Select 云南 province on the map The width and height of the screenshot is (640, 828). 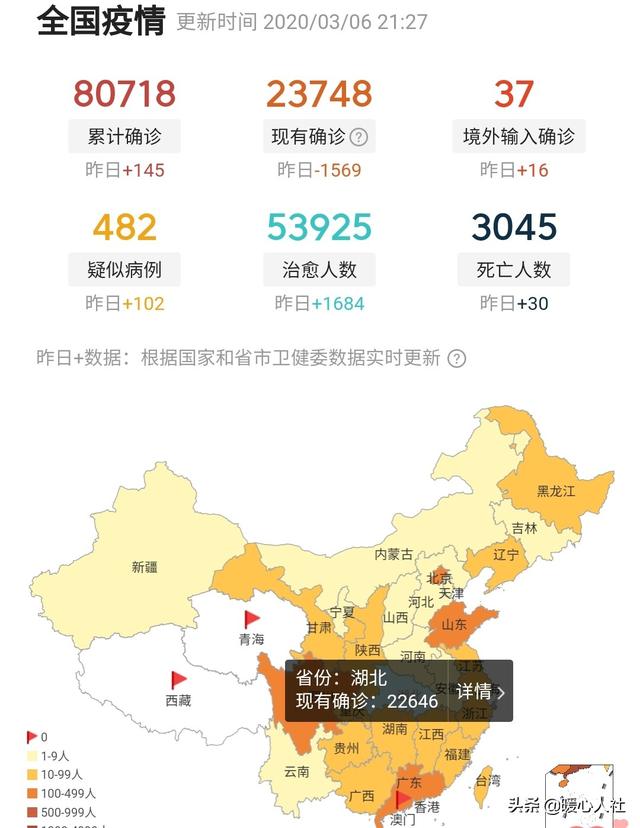click(x=296, y=771)
